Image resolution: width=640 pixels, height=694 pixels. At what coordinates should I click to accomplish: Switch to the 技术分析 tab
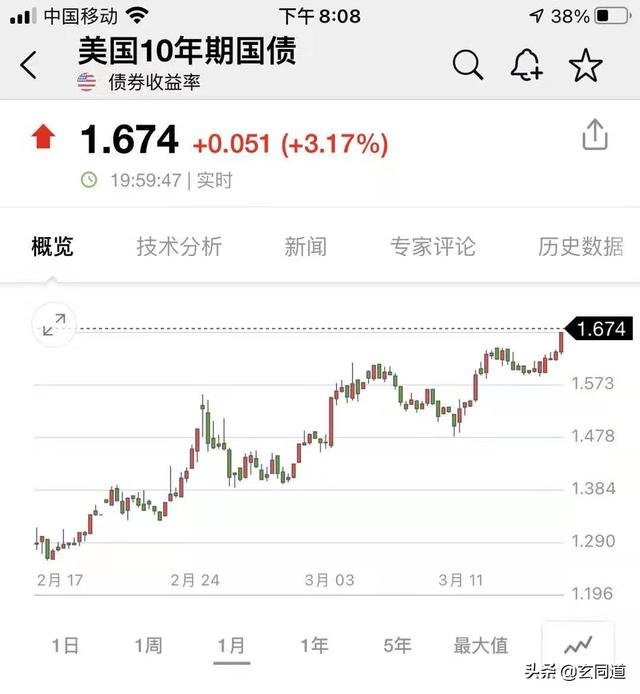click(x=179, y=246)
